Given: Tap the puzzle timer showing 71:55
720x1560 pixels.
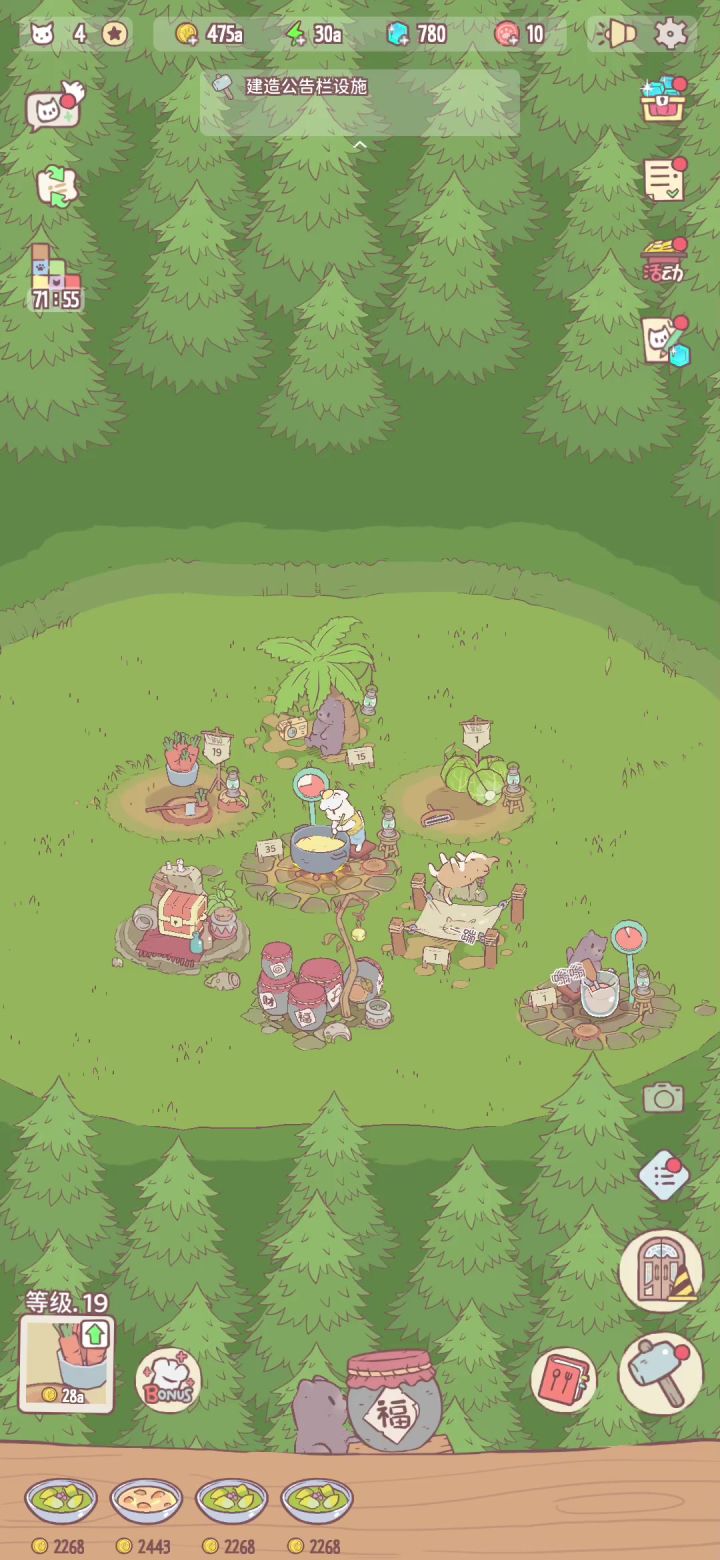Looking at the screenshot, I should [x=56, y=278].
